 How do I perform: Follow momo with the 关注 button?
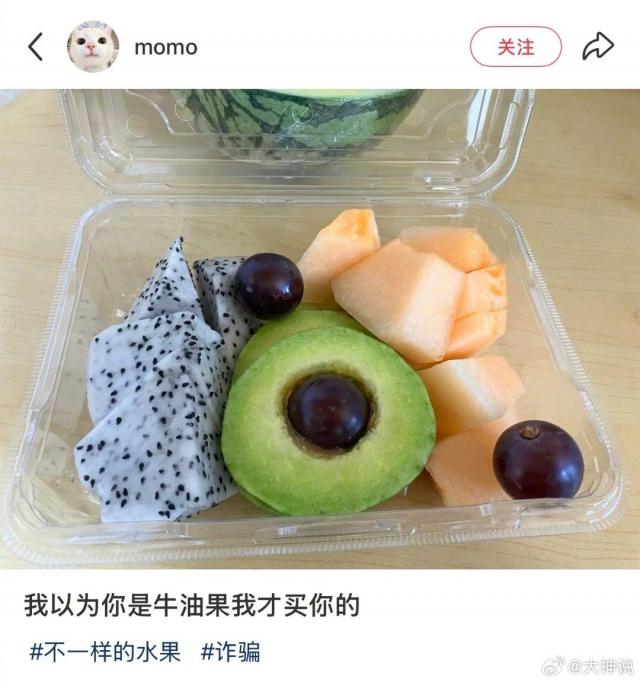click(x=516, y=47)
